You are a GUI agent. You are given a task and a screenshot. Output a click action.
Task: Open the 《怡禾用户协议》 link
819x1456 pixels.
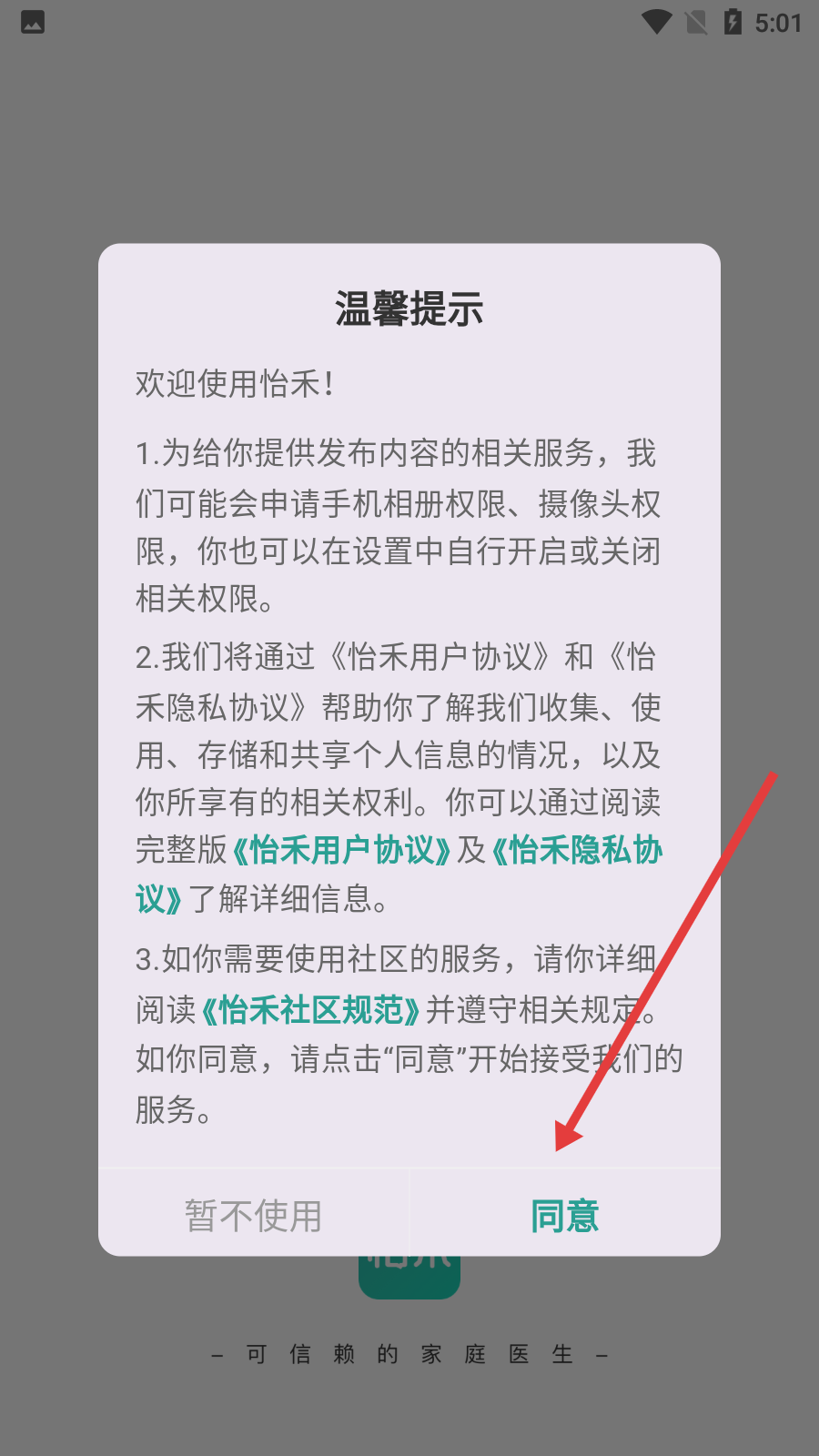pyautogui.click(x=342, y=851)
